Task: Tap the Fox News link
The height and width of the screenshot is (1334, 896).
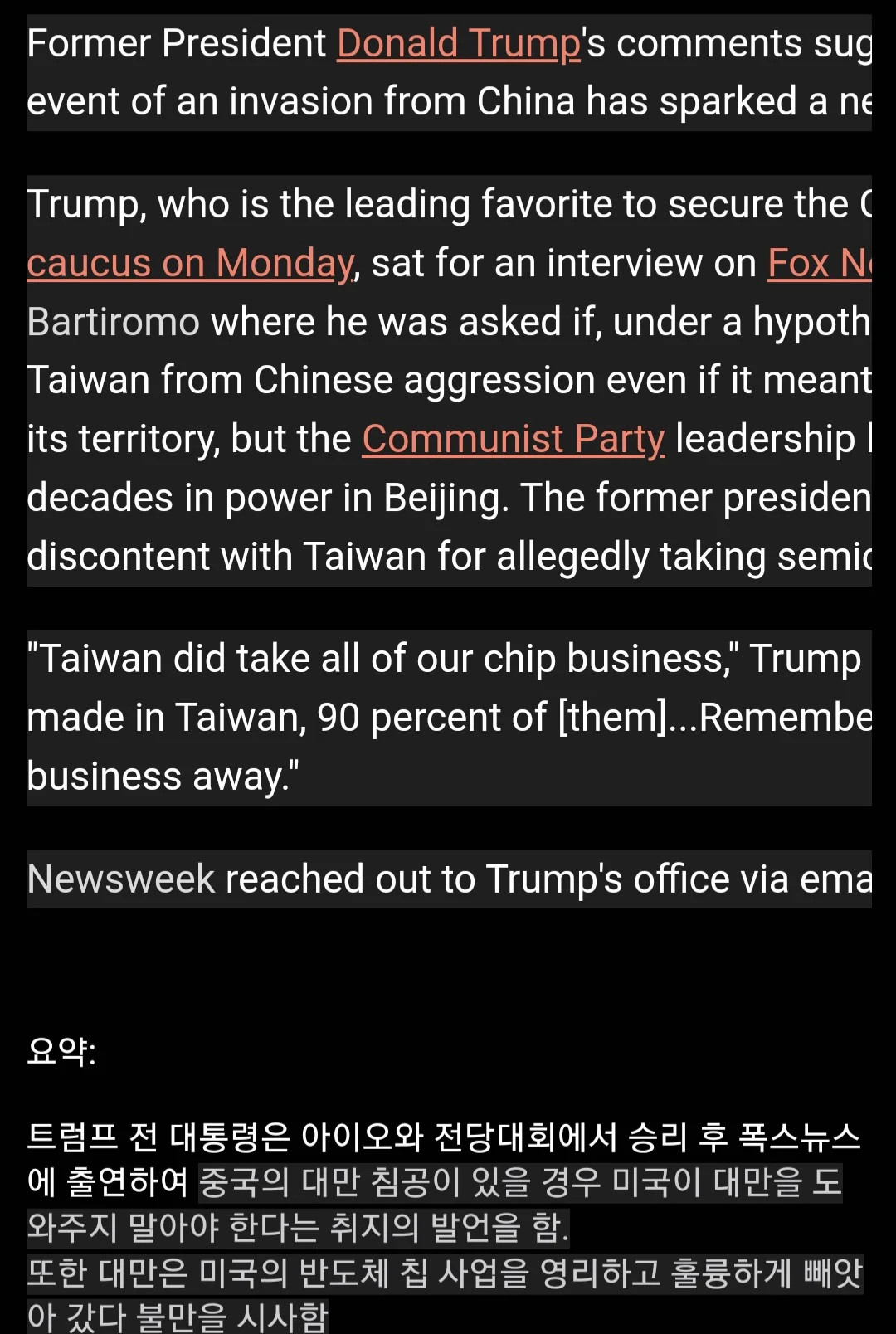Action: (x=818, y=264)
